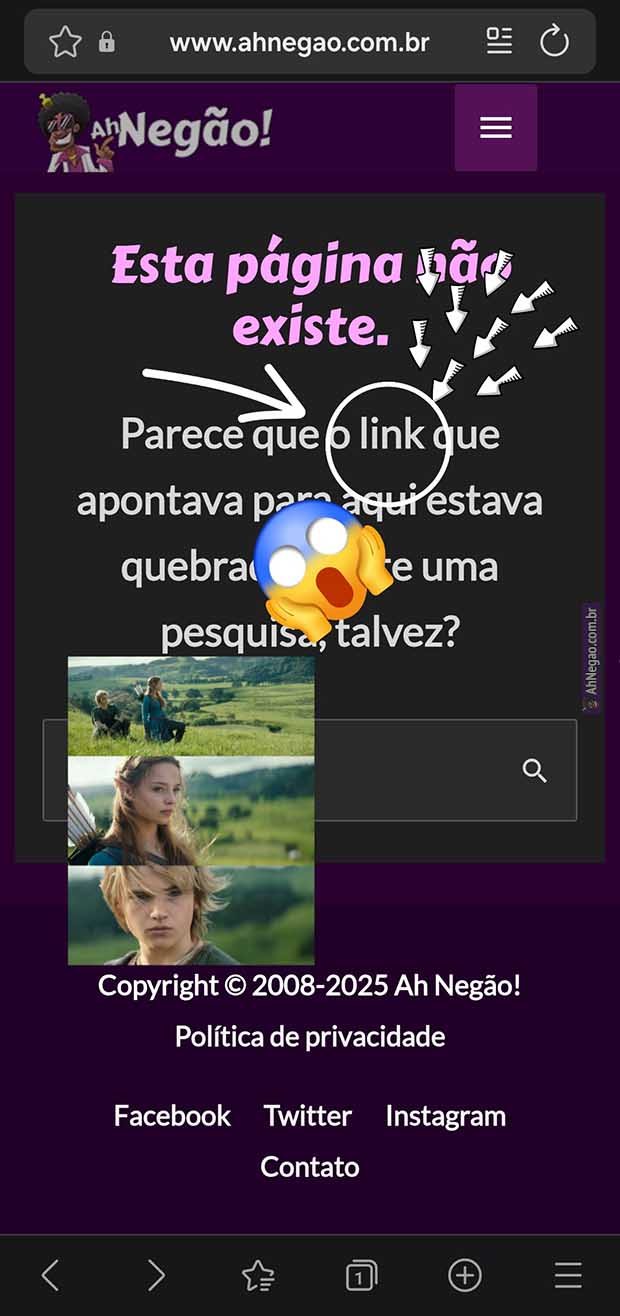Go back in browser
Screen dimensions: 620x1316
[50, 1275]
